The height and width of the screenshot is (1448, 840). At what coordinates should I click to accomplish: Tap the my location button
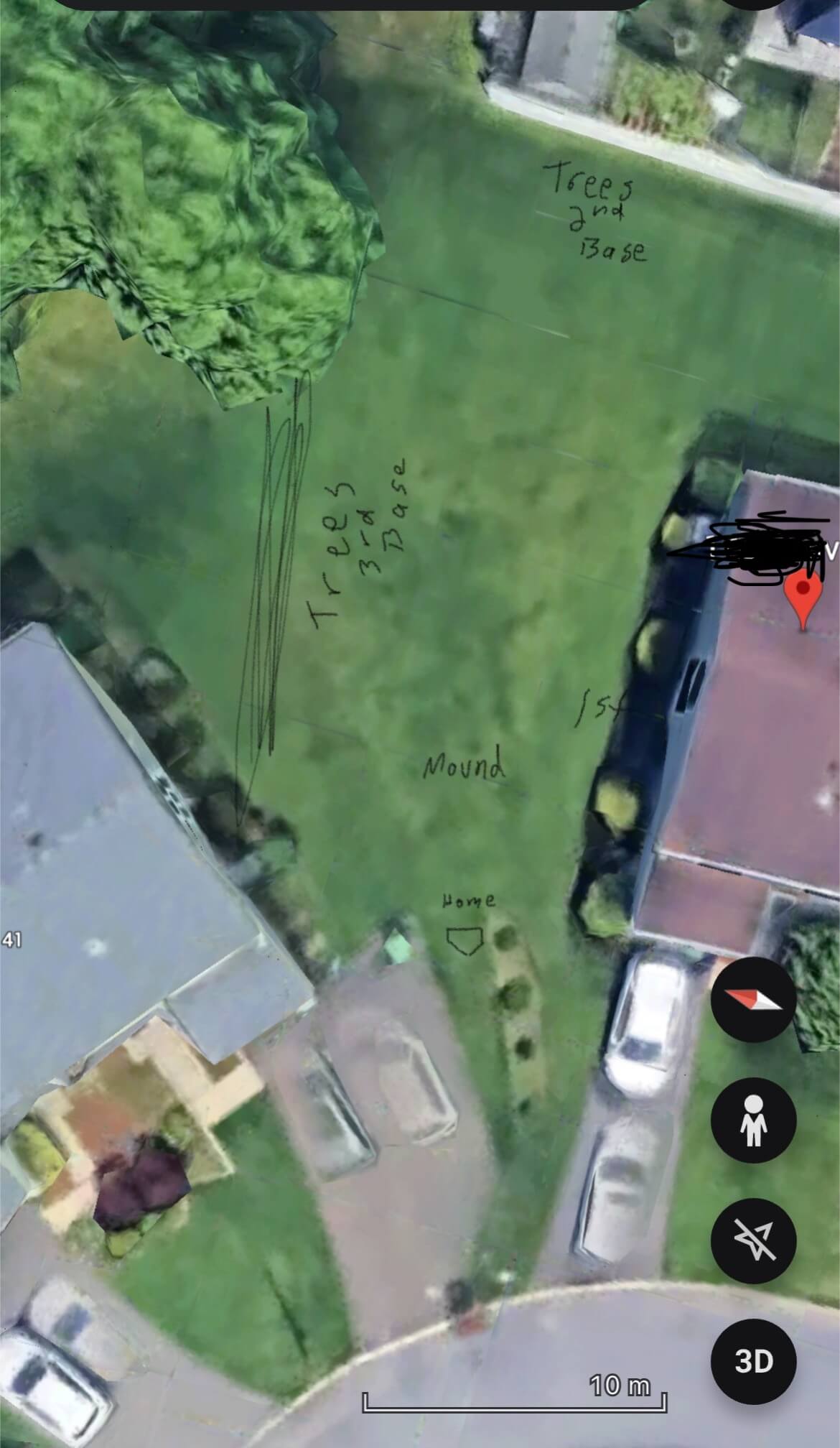753,1240
